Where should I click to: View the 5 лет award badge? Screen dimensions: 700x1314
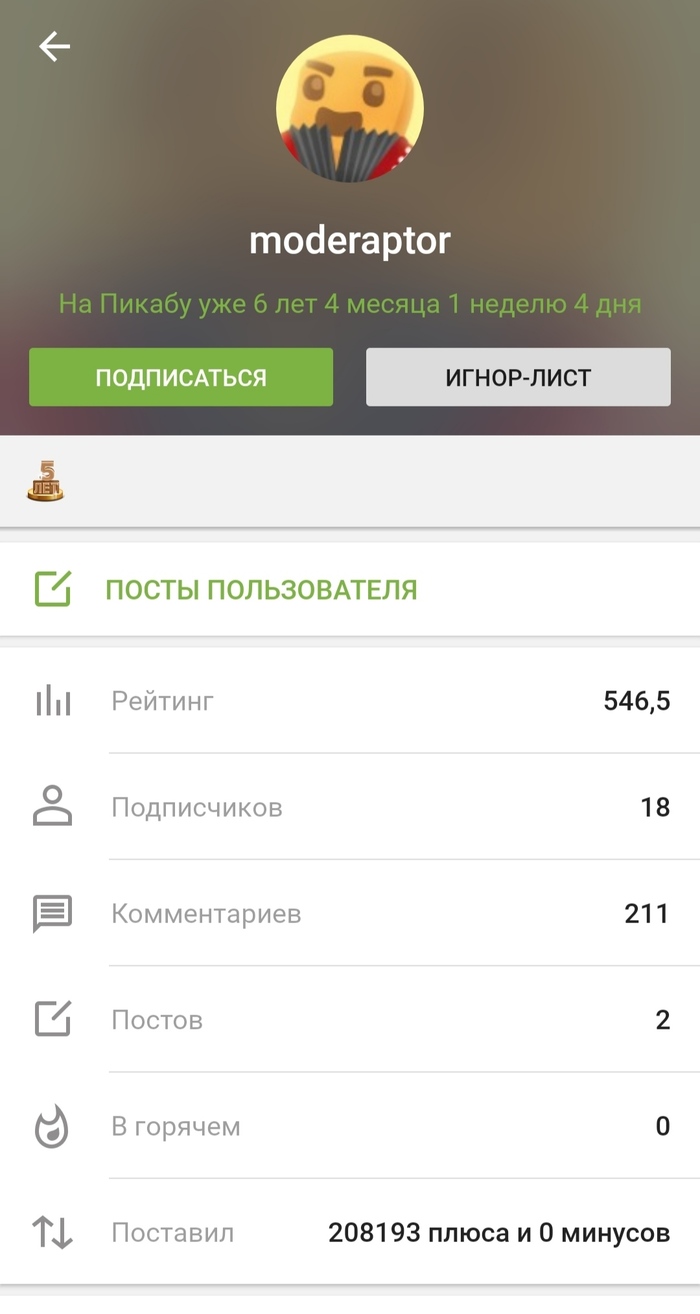pyautogui.click(x=45, y=481)
